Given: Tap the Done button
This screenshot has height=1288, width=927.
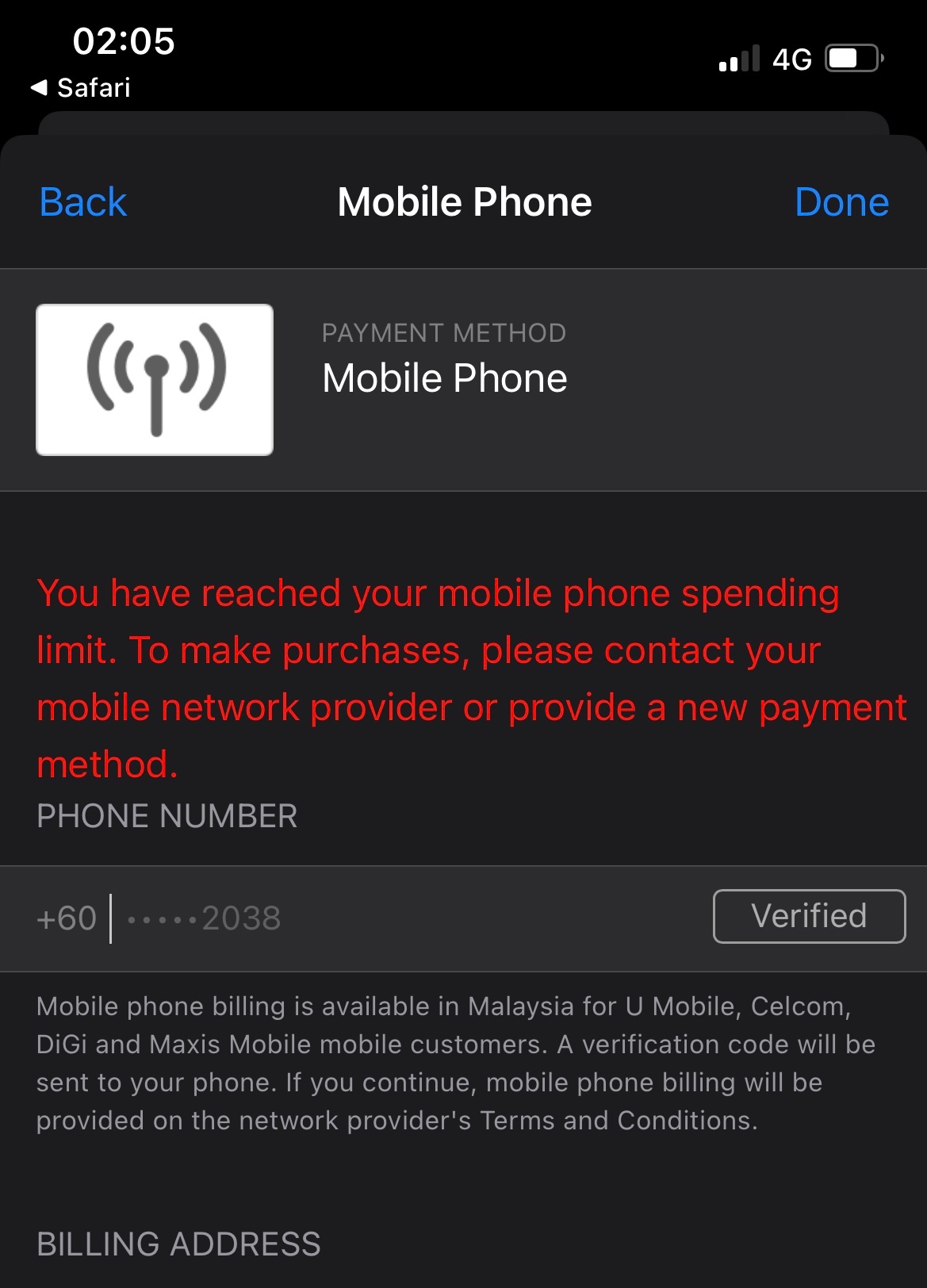Looking at the screenshot, I should [x=841, y=201].
